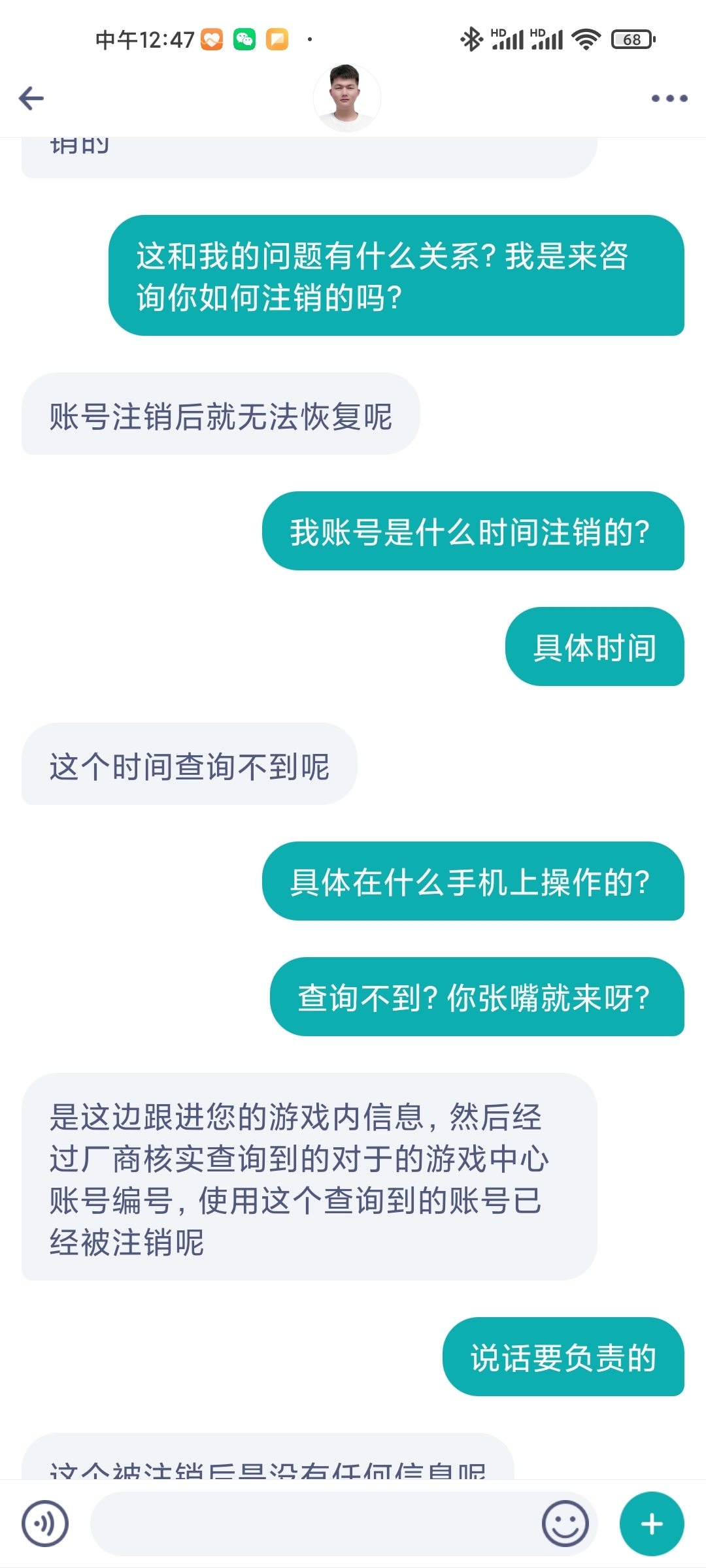Go back using the top-left arrow
This screenshot has height=1568, width=706.
coord(31,99)
